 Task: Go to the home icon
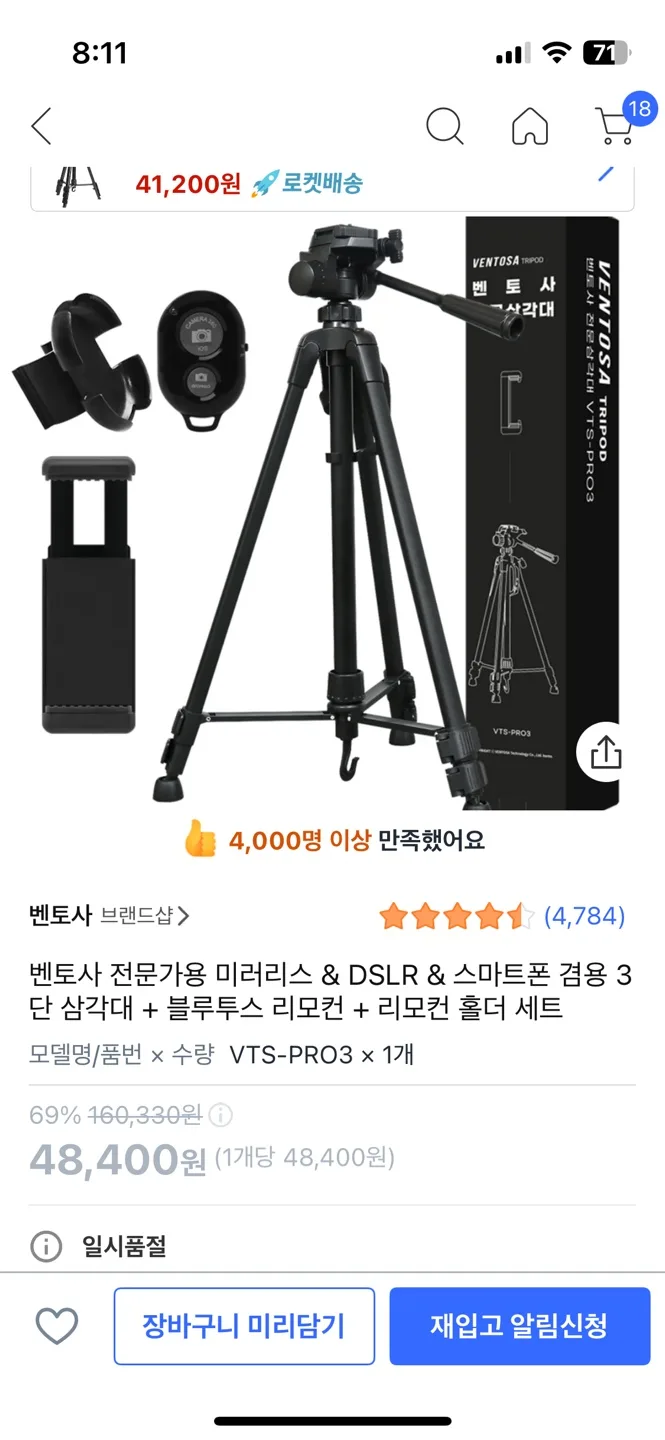(530, 127)
